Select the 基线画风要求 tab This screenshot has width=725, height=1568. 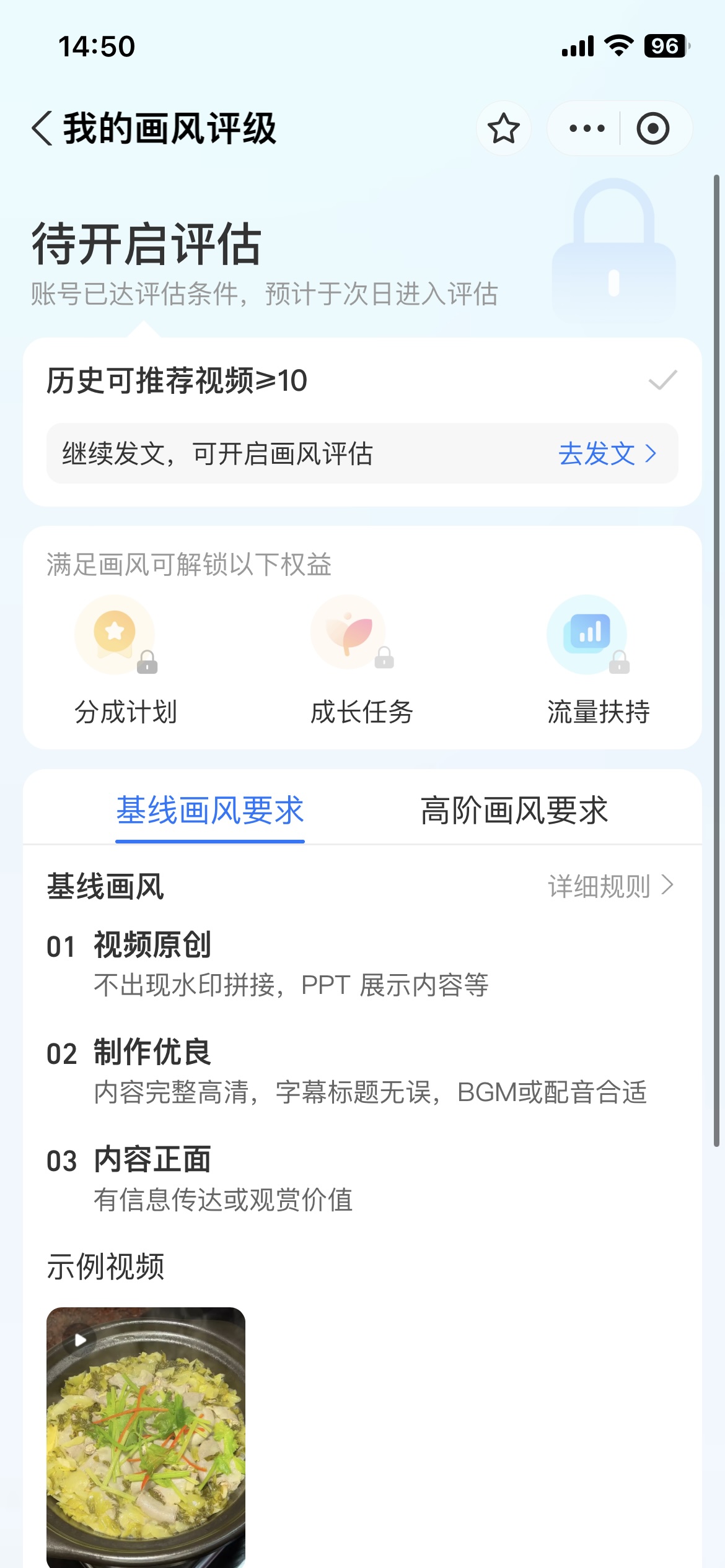[x=210, y=810]
